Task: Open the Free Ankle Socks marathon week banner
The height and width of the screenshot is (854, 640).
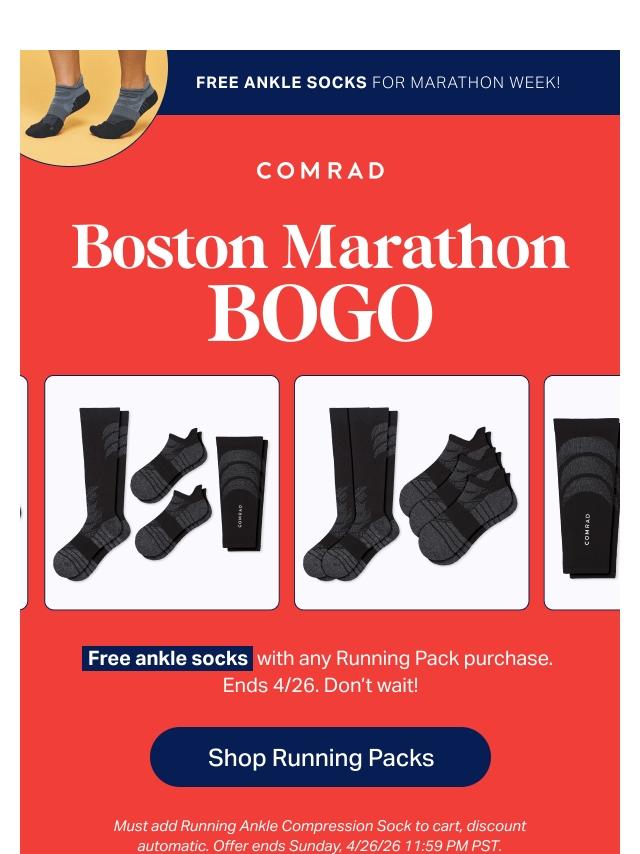Action: pyautogui.click(x=378, y=82)
